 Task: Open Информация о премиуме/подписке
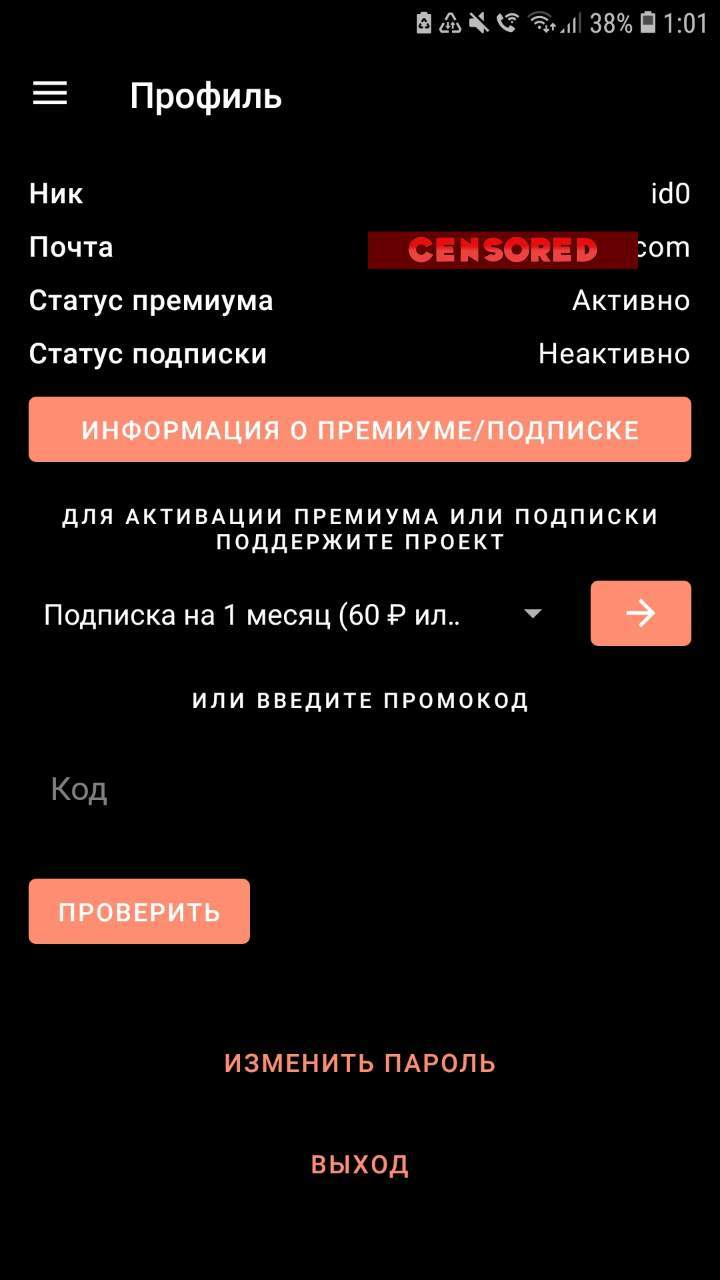[x=360, y=430]
